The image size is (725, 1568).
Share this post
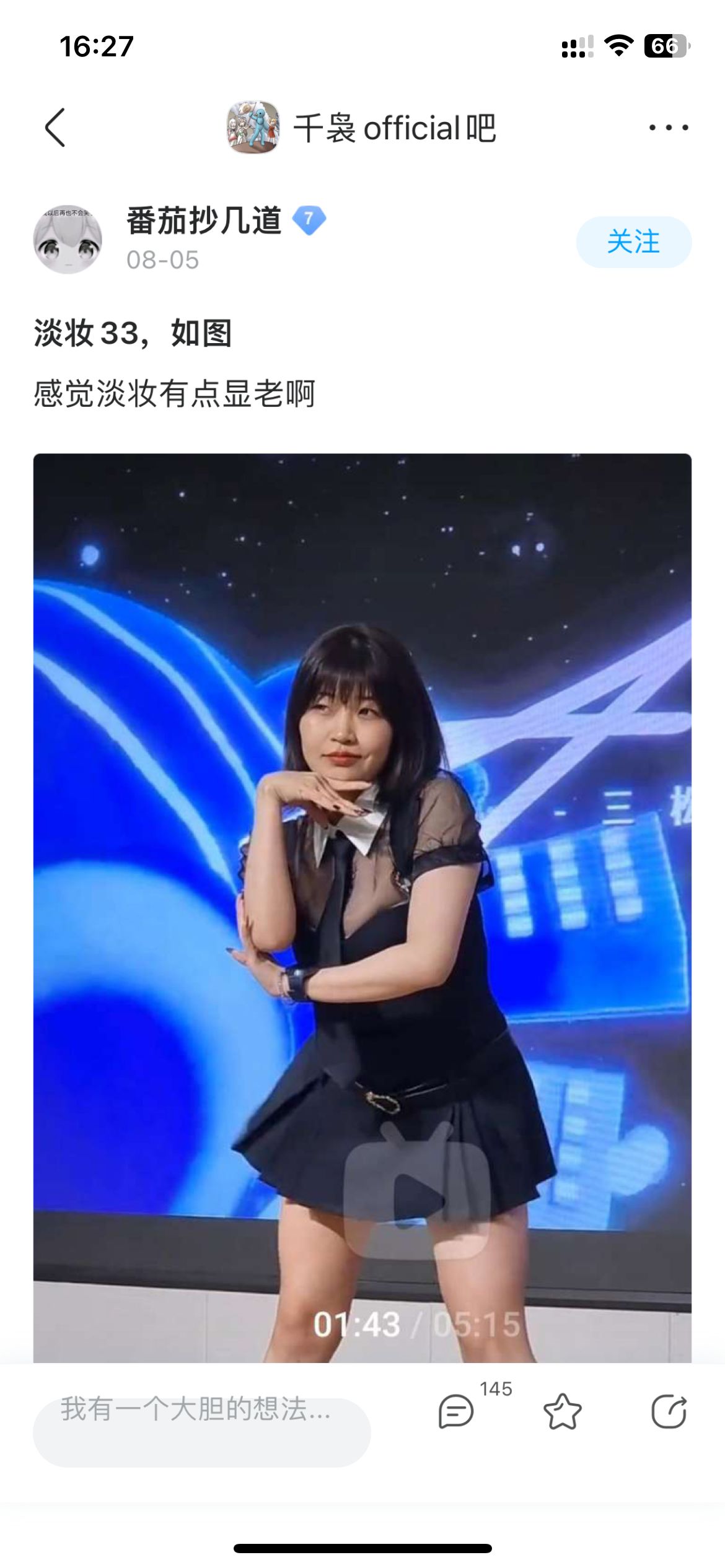669,1411
